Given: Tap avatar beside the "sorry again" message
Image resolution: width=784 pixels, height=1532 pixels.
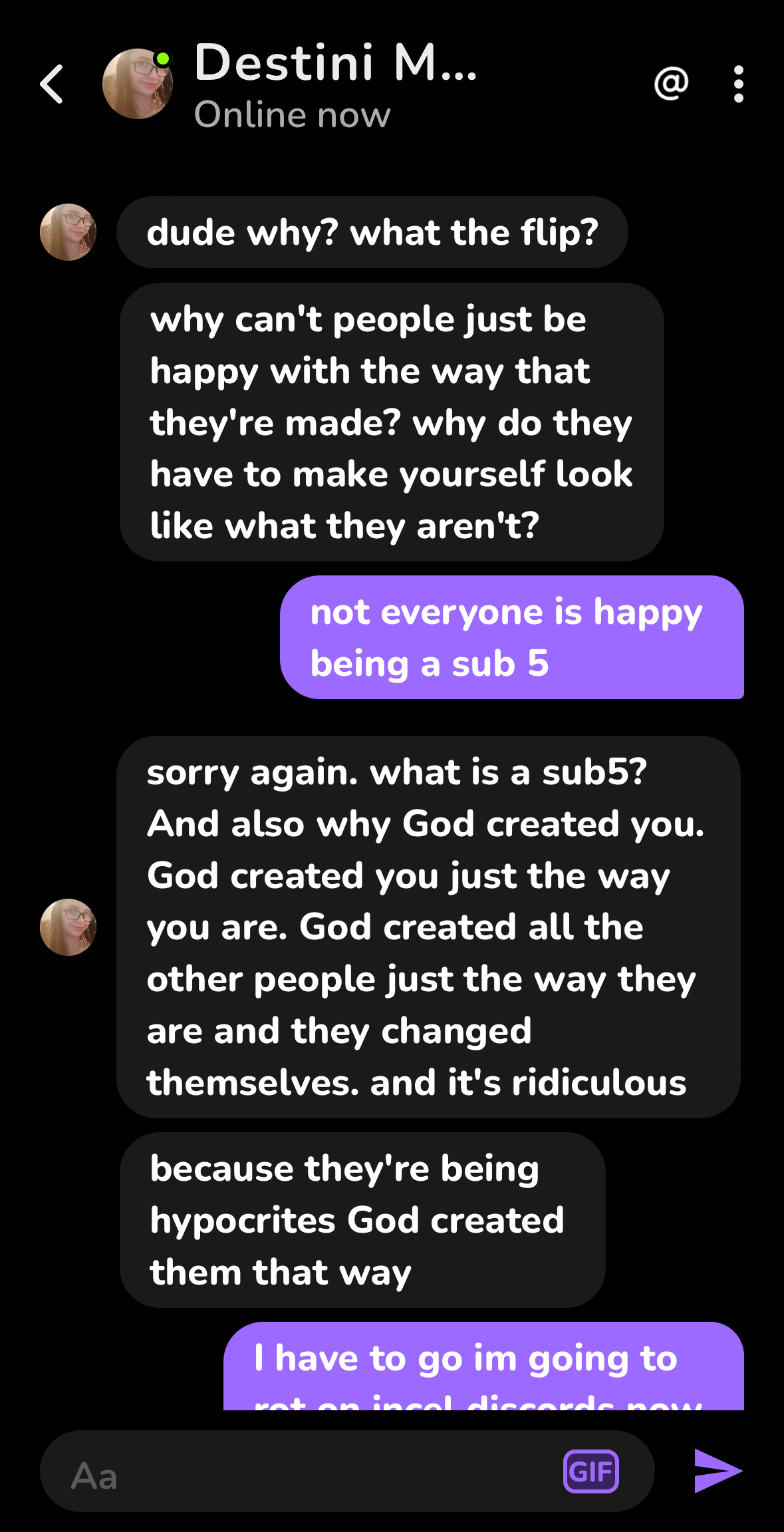Looking at the screenshot, I should pos(68,927).
